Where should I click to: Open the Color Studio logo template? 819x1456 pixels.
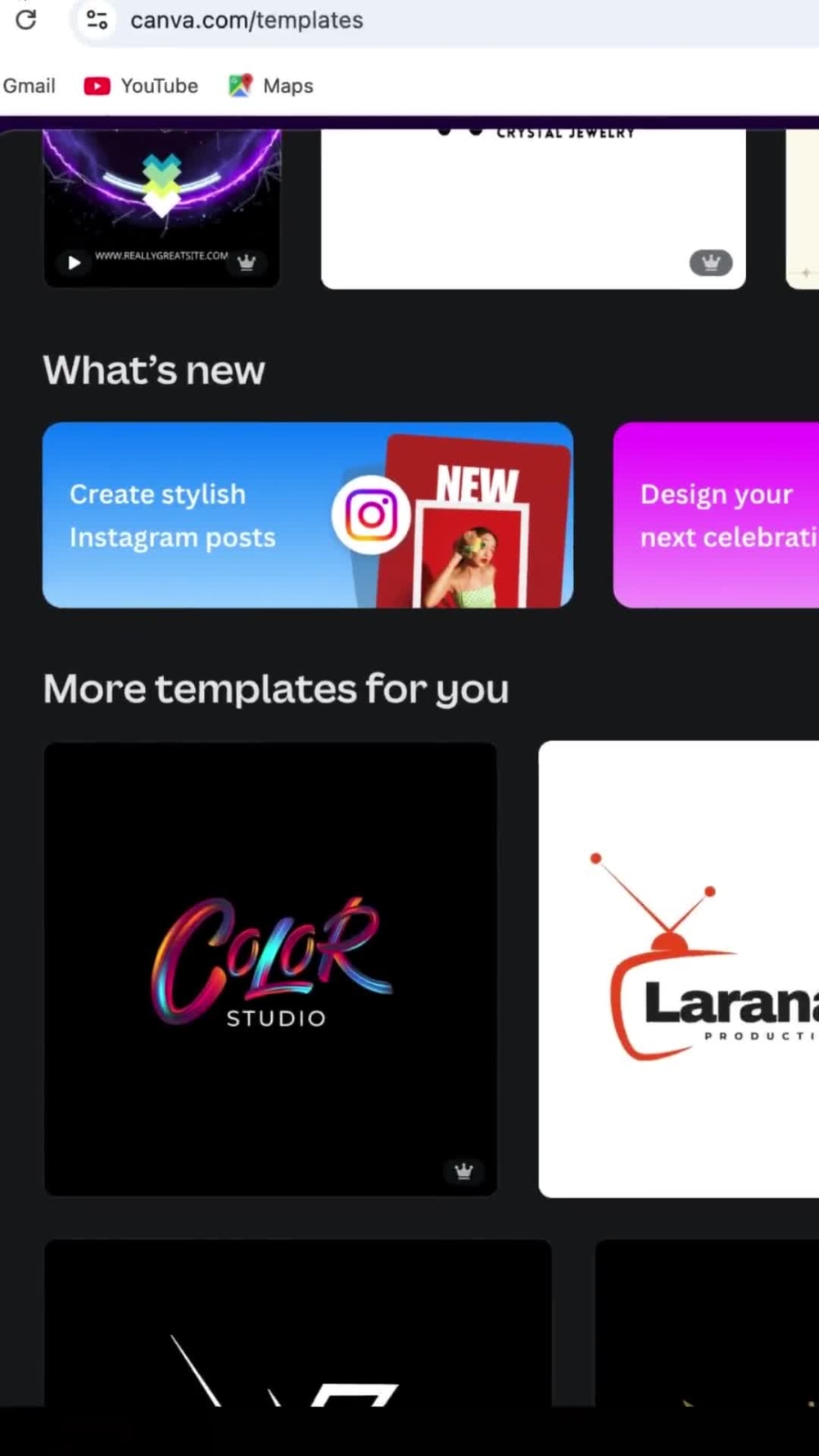click(x=270, y=970)
